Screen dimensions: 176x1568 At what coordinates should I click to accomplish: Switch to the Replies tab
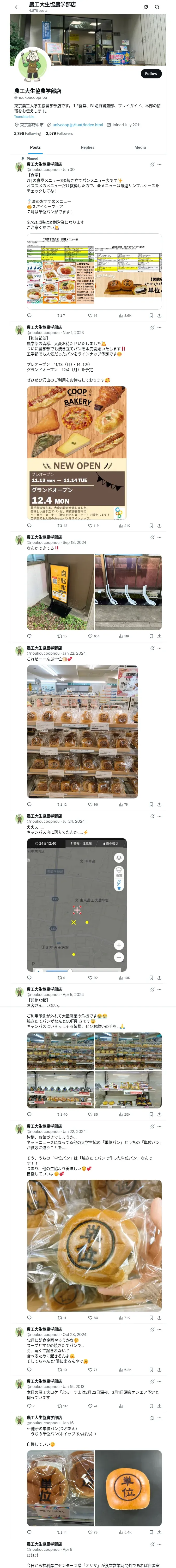[x=87, y=147]
